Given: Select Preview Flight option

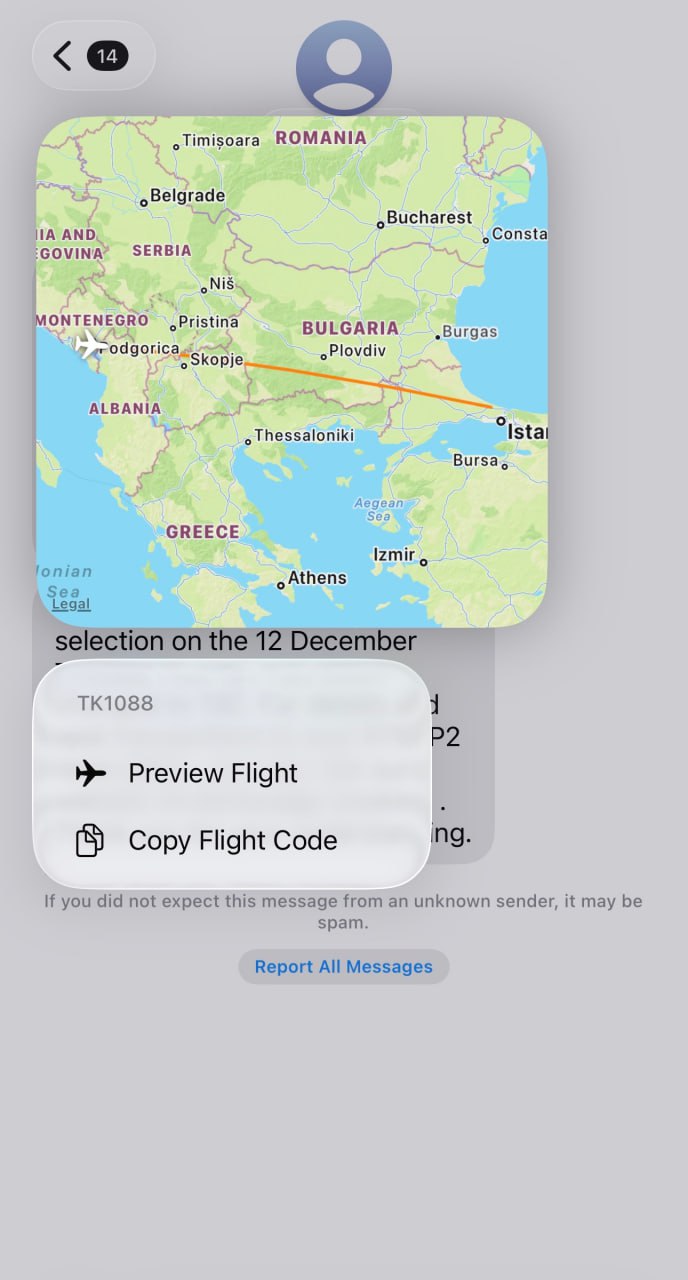Looking at the screenshot, I should 212,773.
